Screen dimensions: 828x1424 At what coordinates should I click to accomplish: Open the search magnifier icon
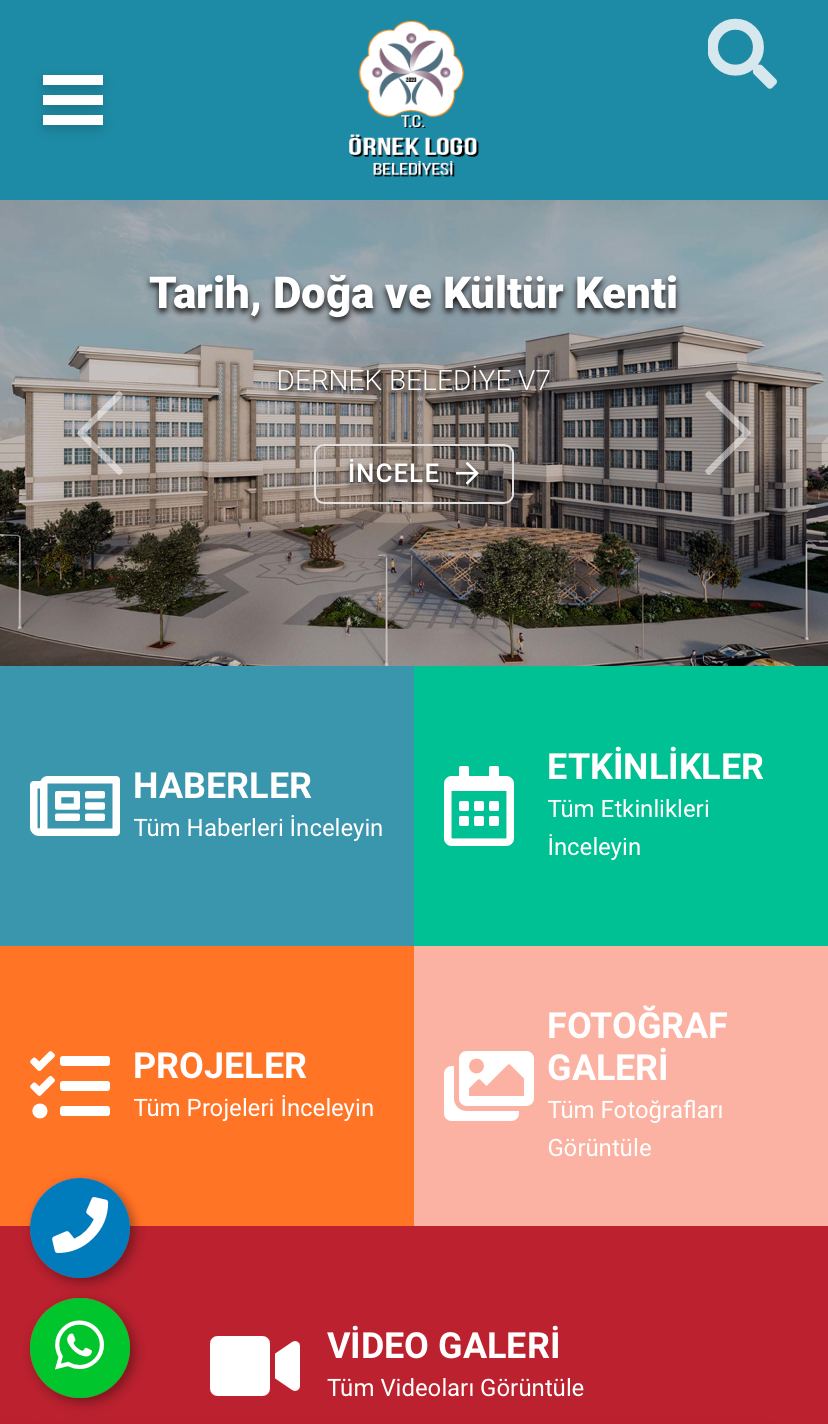pyautogui.click(x=741, y=53)
